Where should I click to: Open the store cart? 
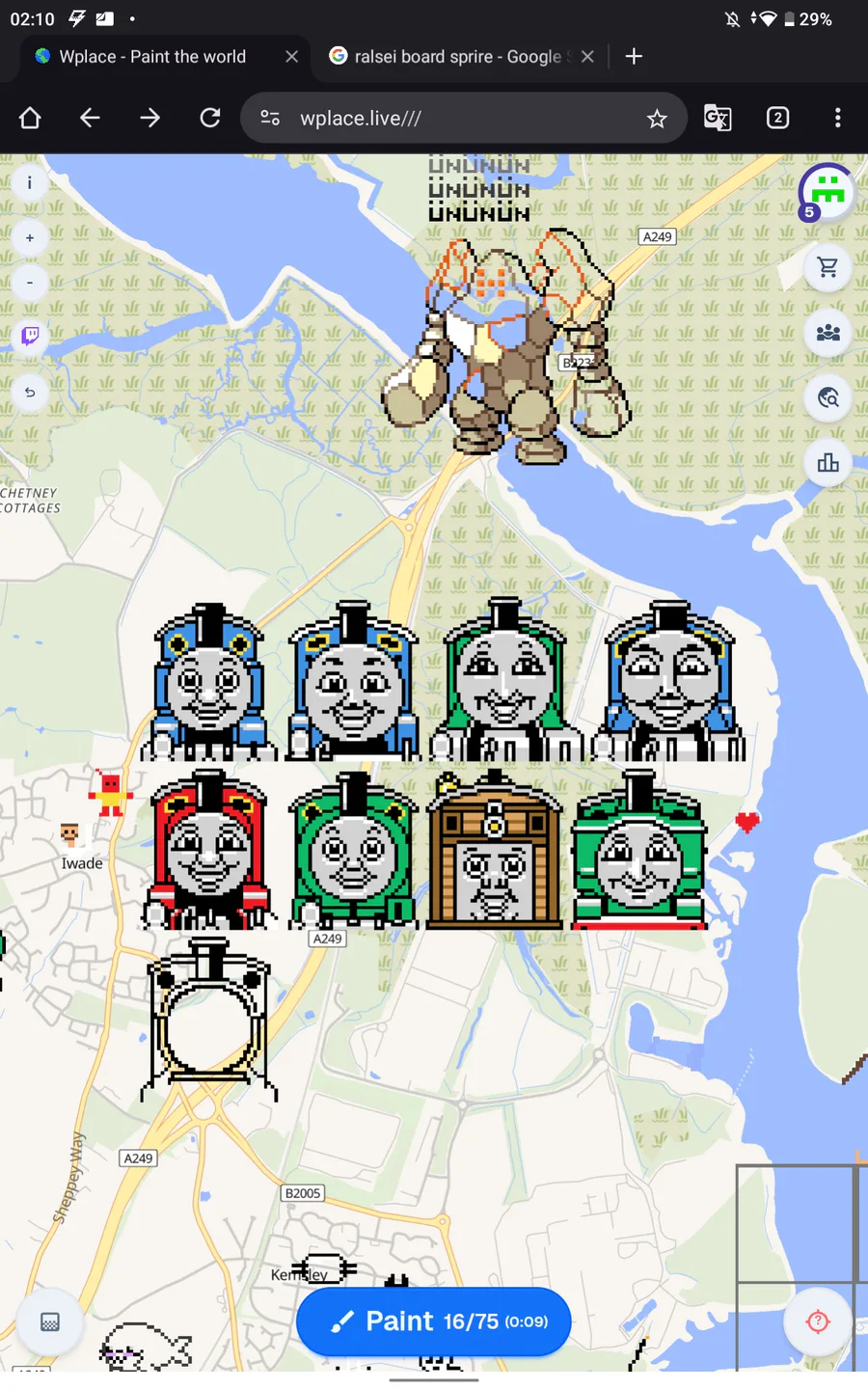(827, 267)
